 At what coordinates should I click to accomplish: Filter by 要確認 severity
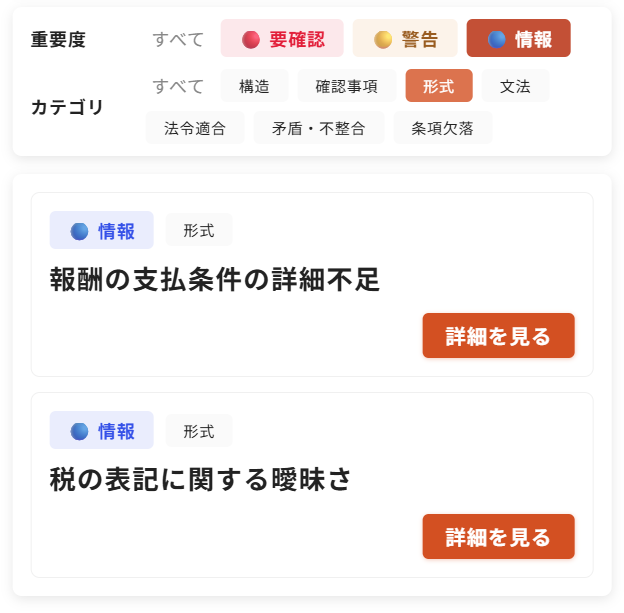(x=282, y=39)
